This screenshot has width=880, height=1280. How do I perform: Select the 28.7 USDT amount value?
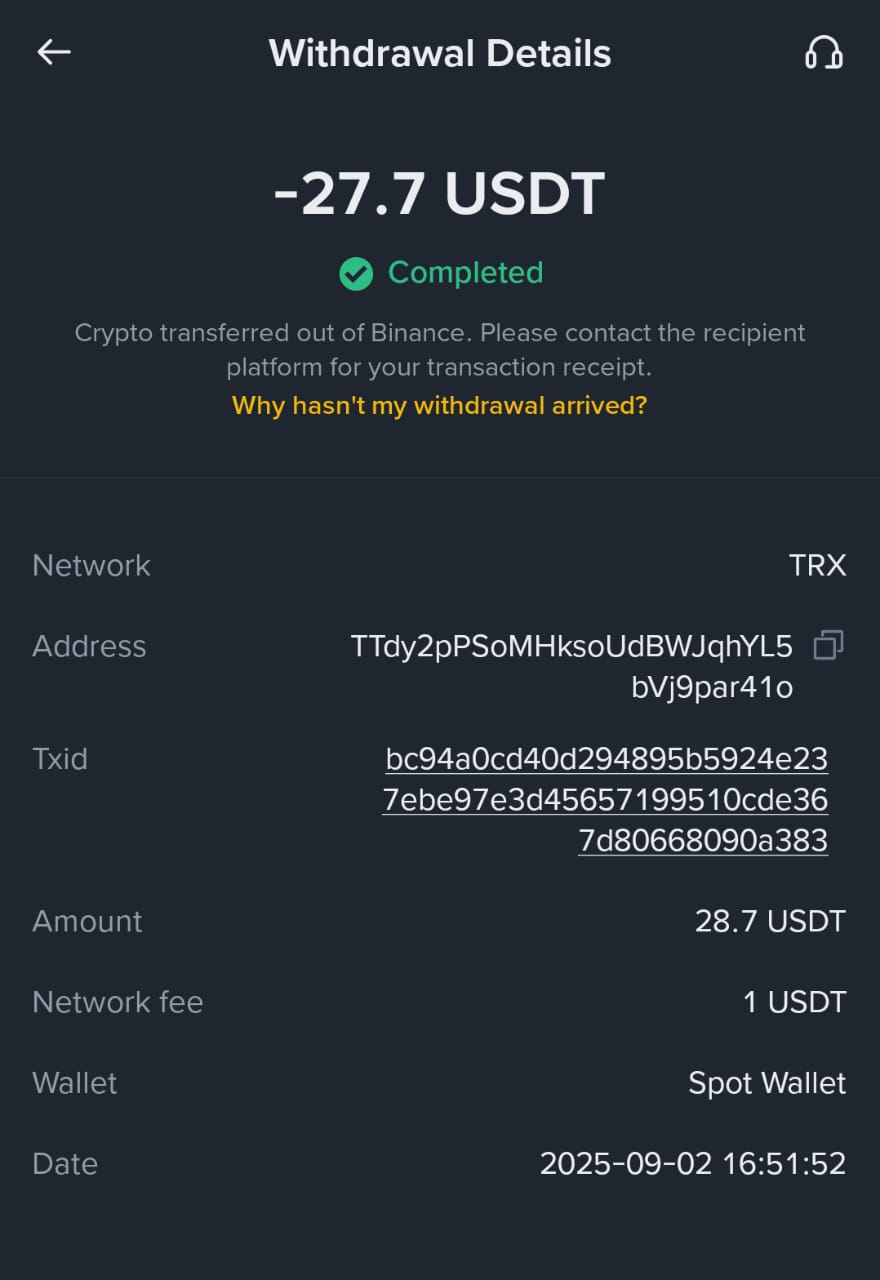[x=770, y=921]
